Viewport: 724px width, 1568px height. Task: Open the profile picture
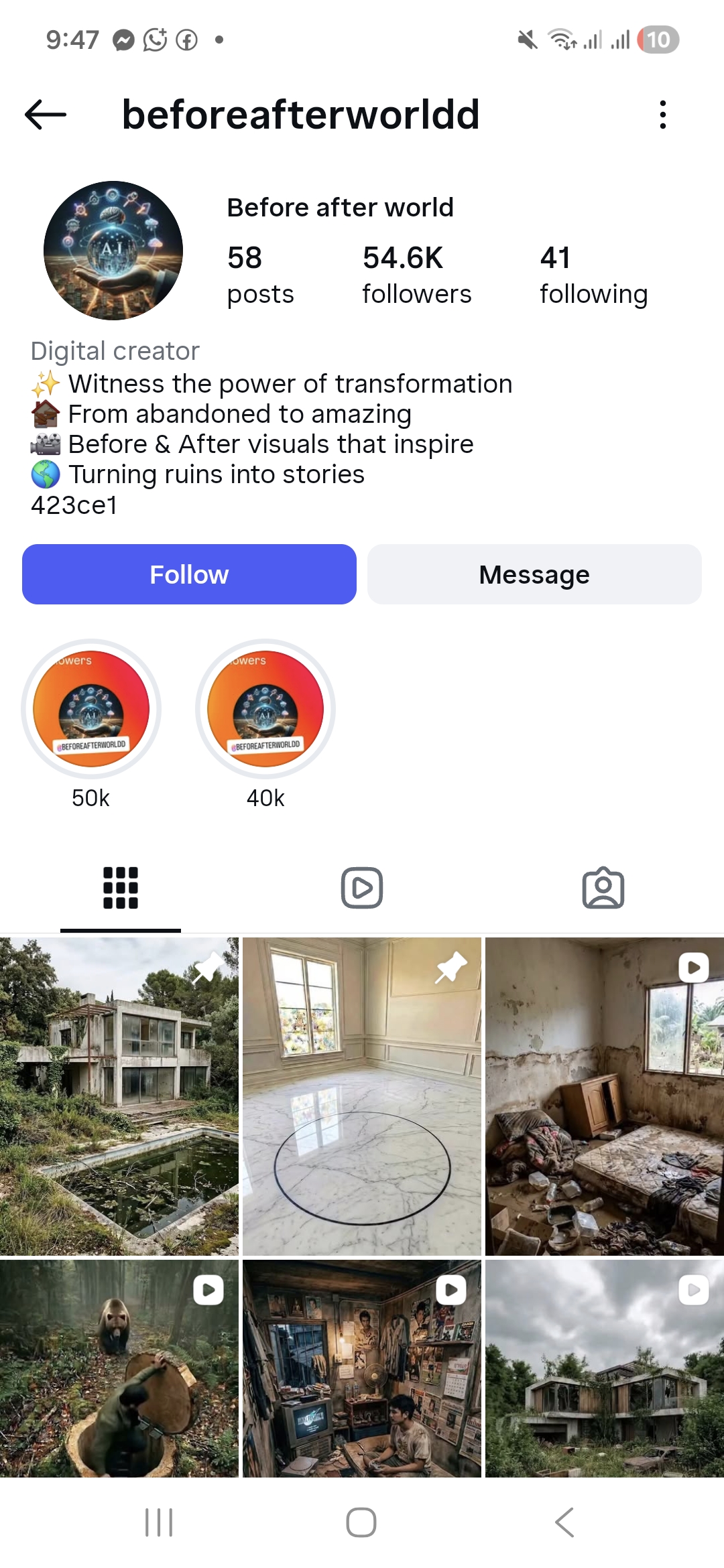pos(113,250)
